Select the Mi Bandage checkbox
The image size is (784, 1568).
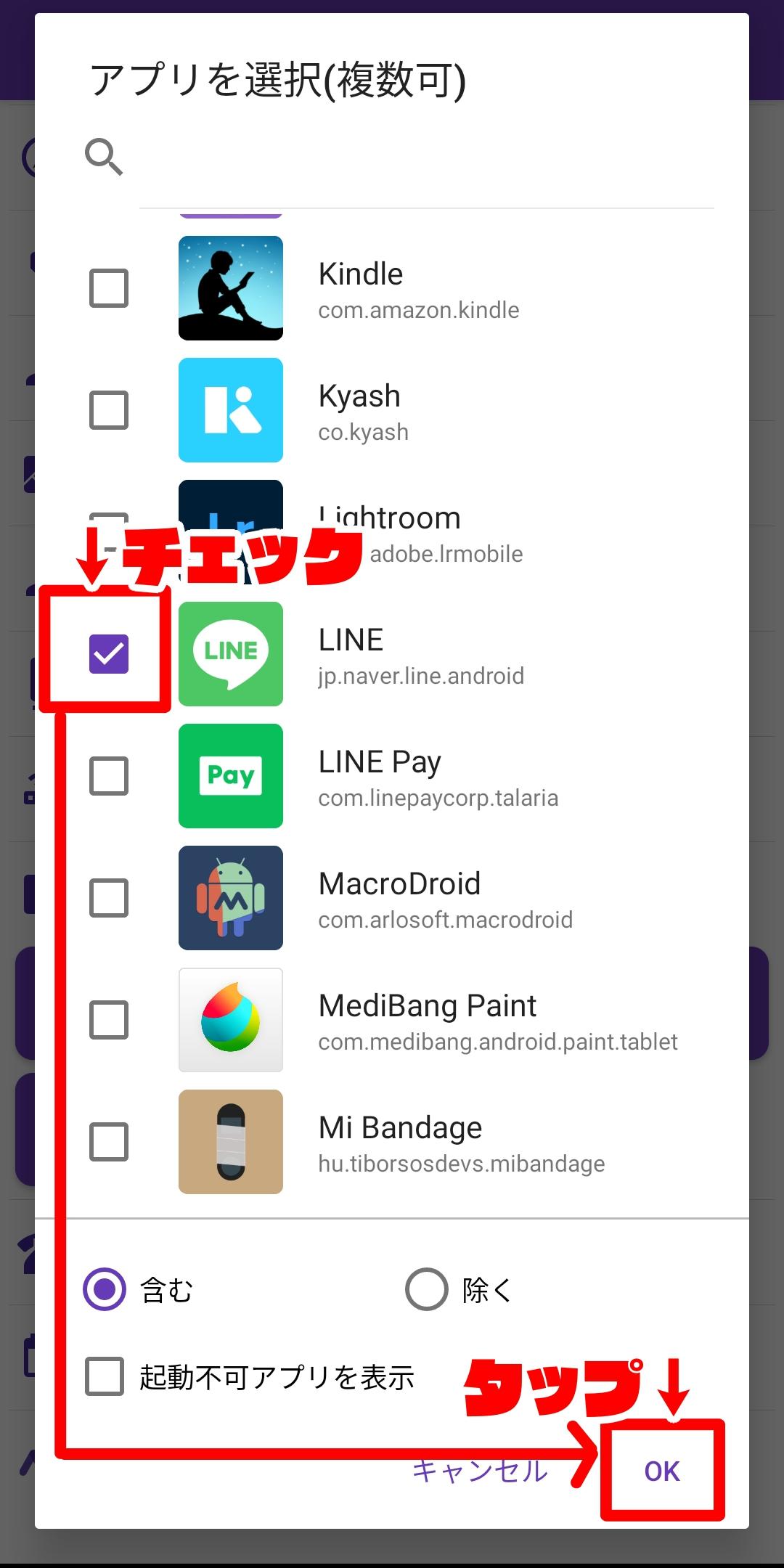tap(109, 1142)
